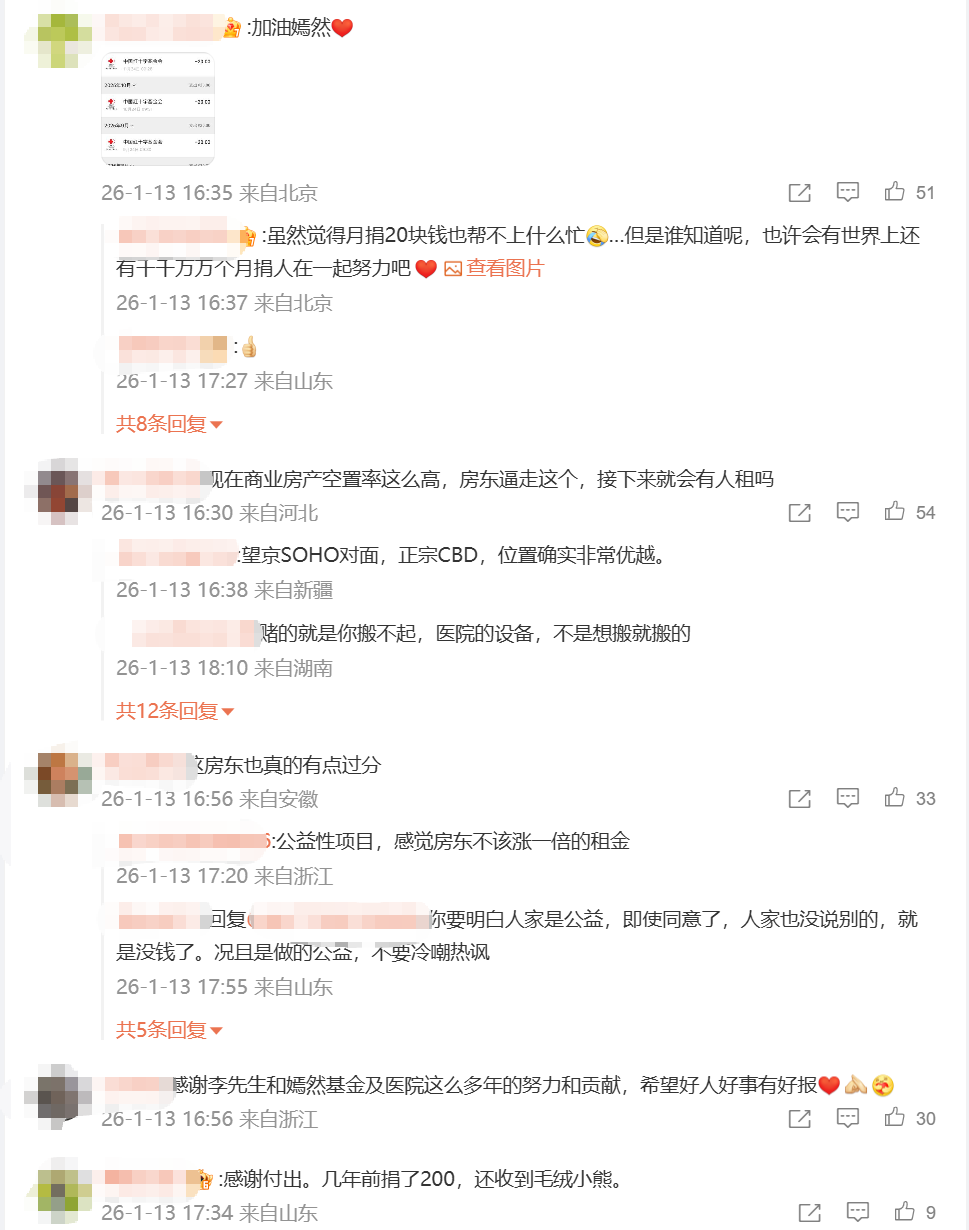
Task: Open the donation records screenshot thumbnail
Action: (x=157, y=107)
